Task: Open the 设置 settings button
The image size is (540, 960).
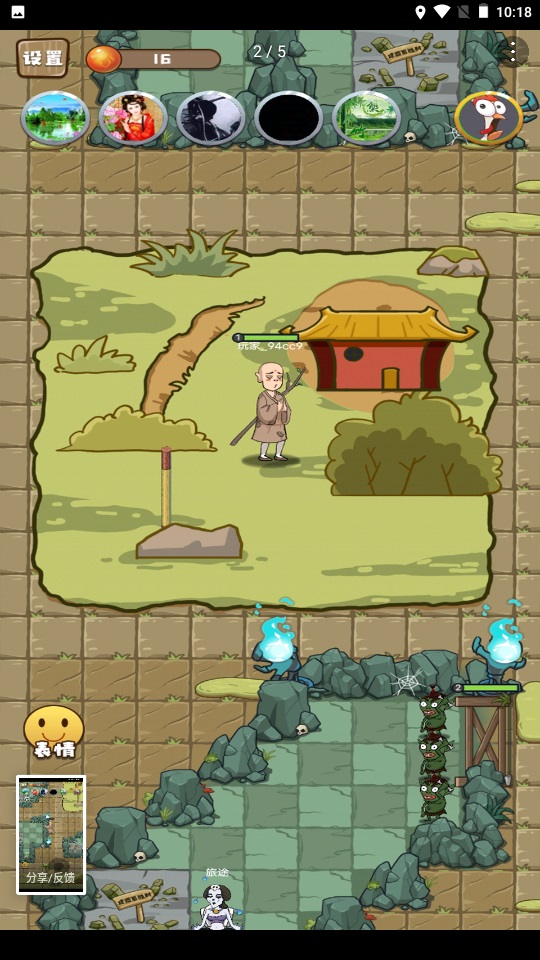Action: [42, 58]
